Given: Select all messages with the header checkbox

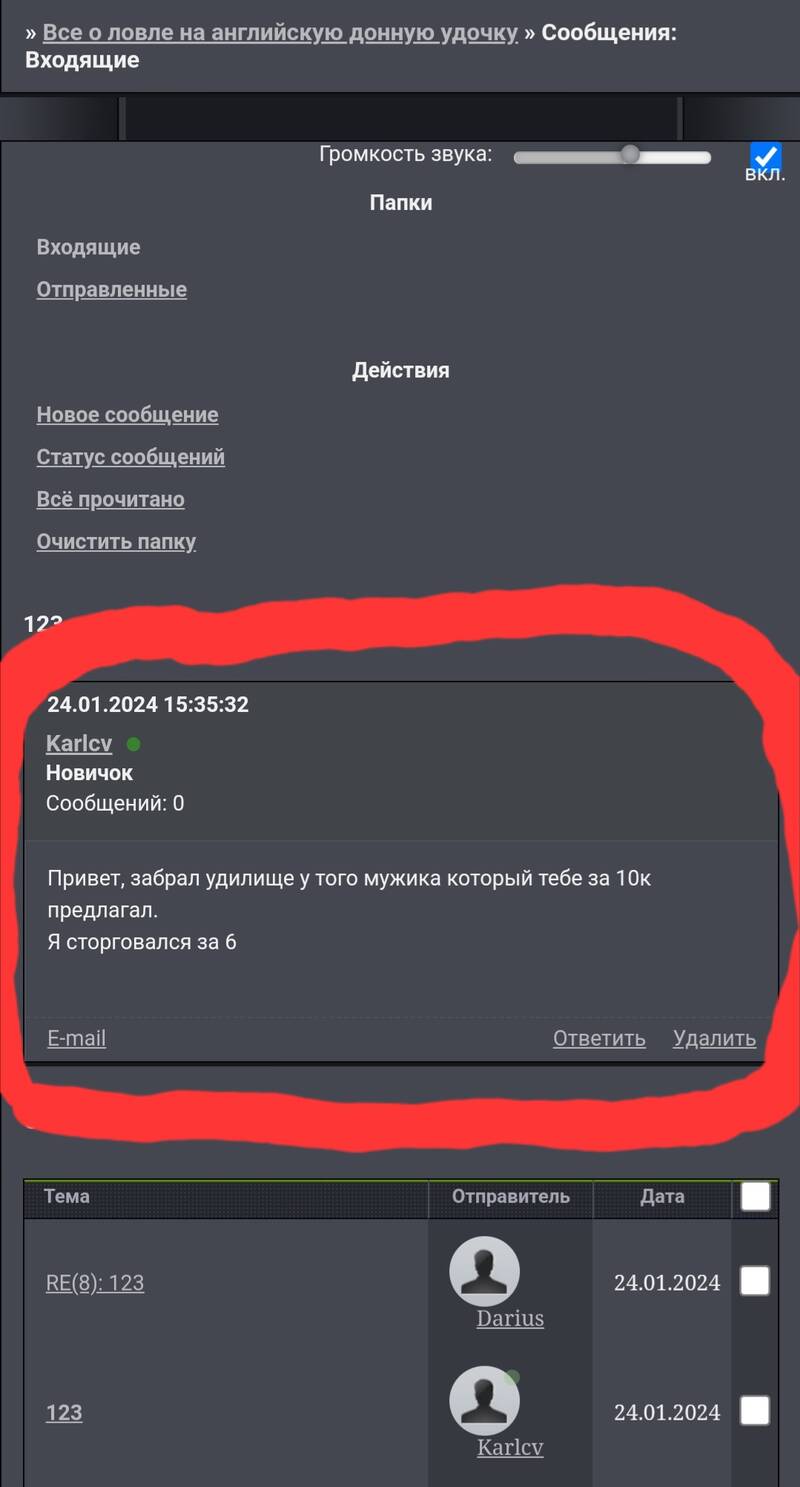Looking at the screenshot, I should pos(755,1196).
